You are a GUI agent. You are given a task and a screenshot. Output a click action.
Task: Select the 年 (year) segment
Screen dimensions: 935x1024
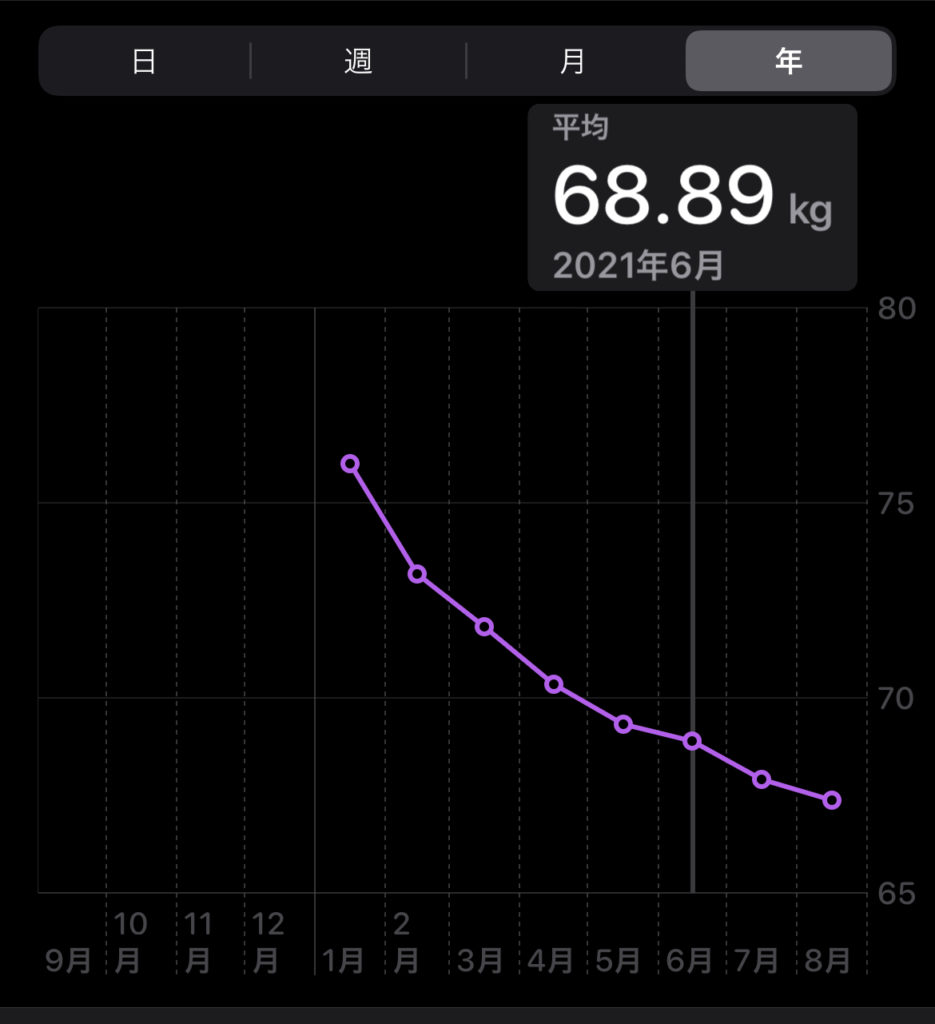click(x=788, y=61)
